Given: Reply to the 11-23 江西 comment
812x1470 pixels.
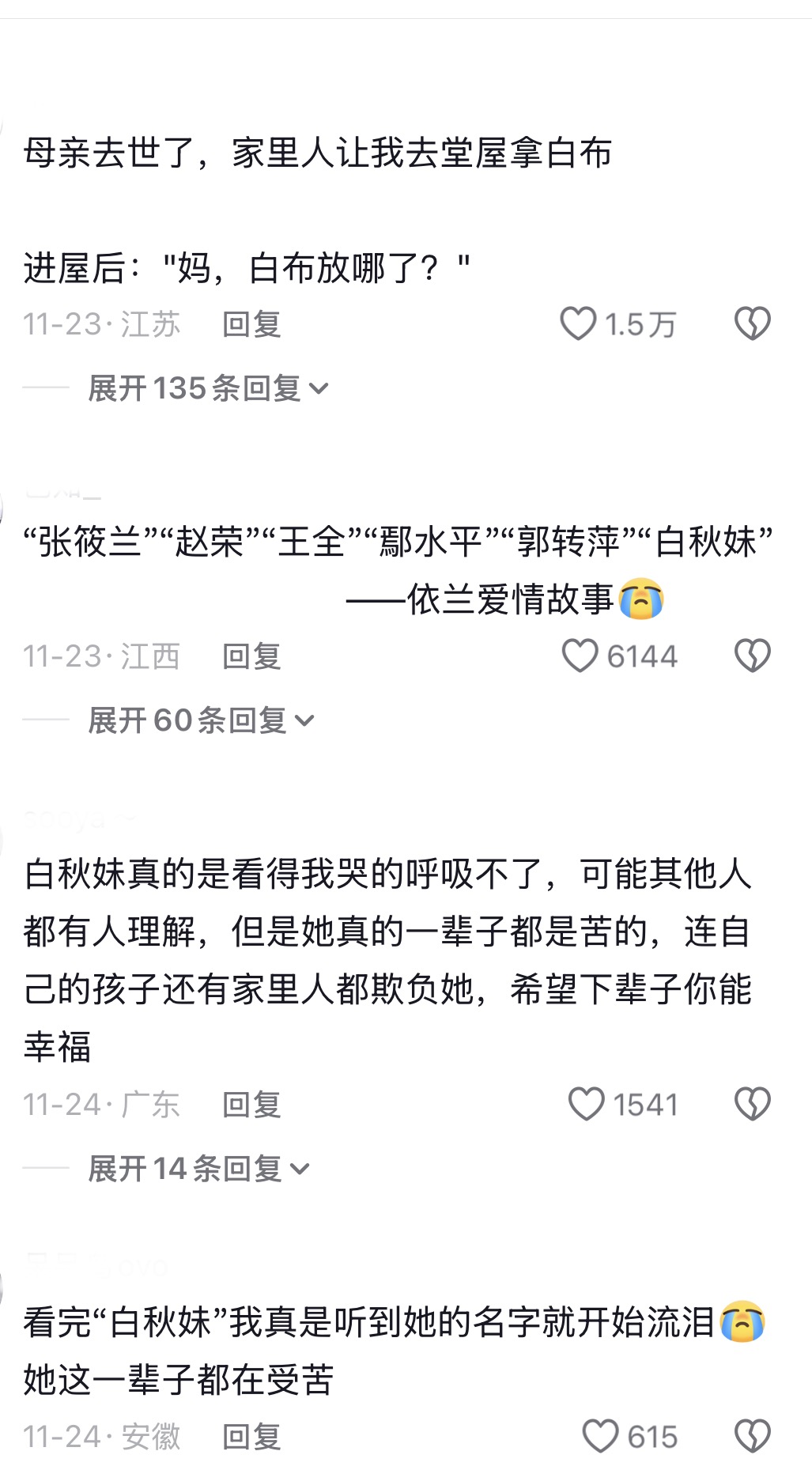Looking at the screenshot, I should [251, 656].
